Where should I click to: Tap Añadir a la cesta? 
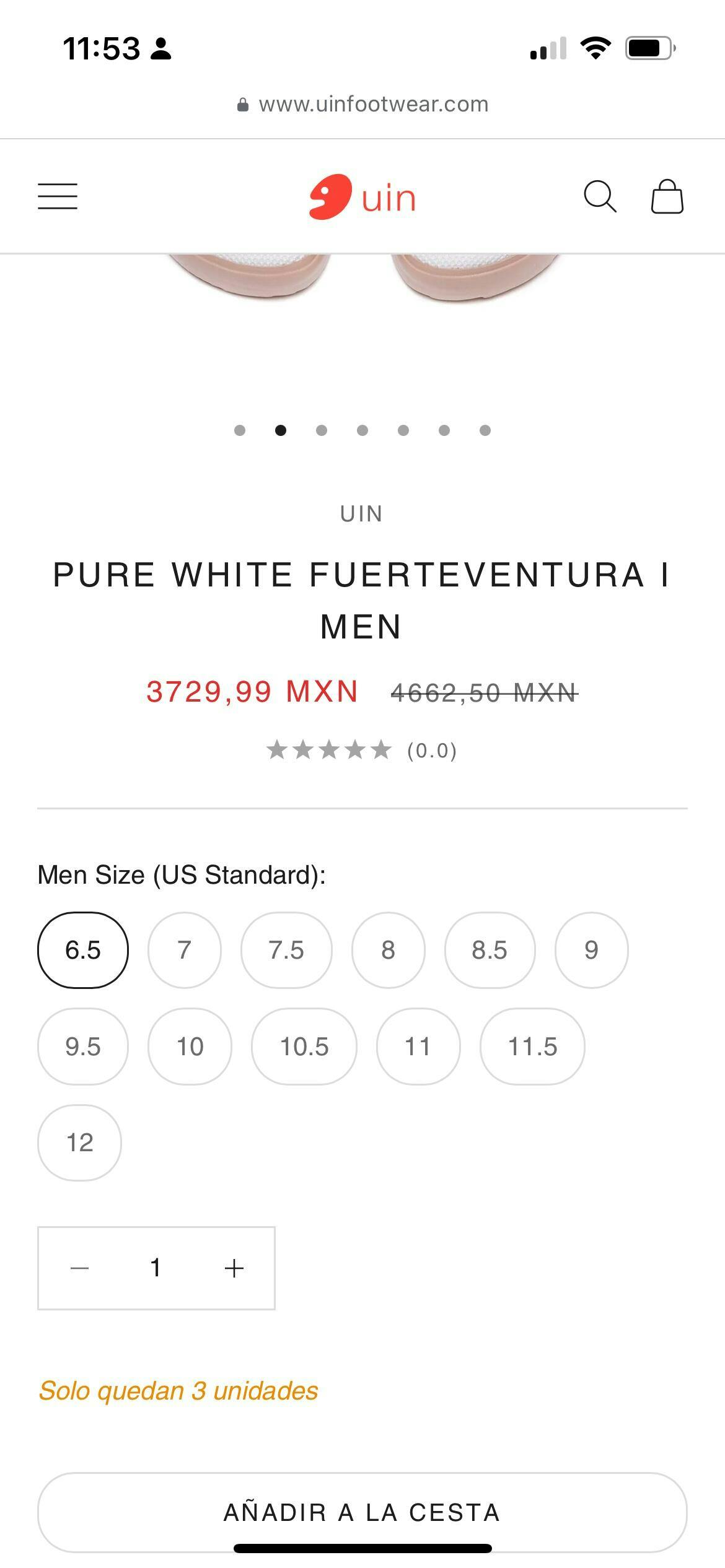pyautogui.click(x=362, y=1512)
